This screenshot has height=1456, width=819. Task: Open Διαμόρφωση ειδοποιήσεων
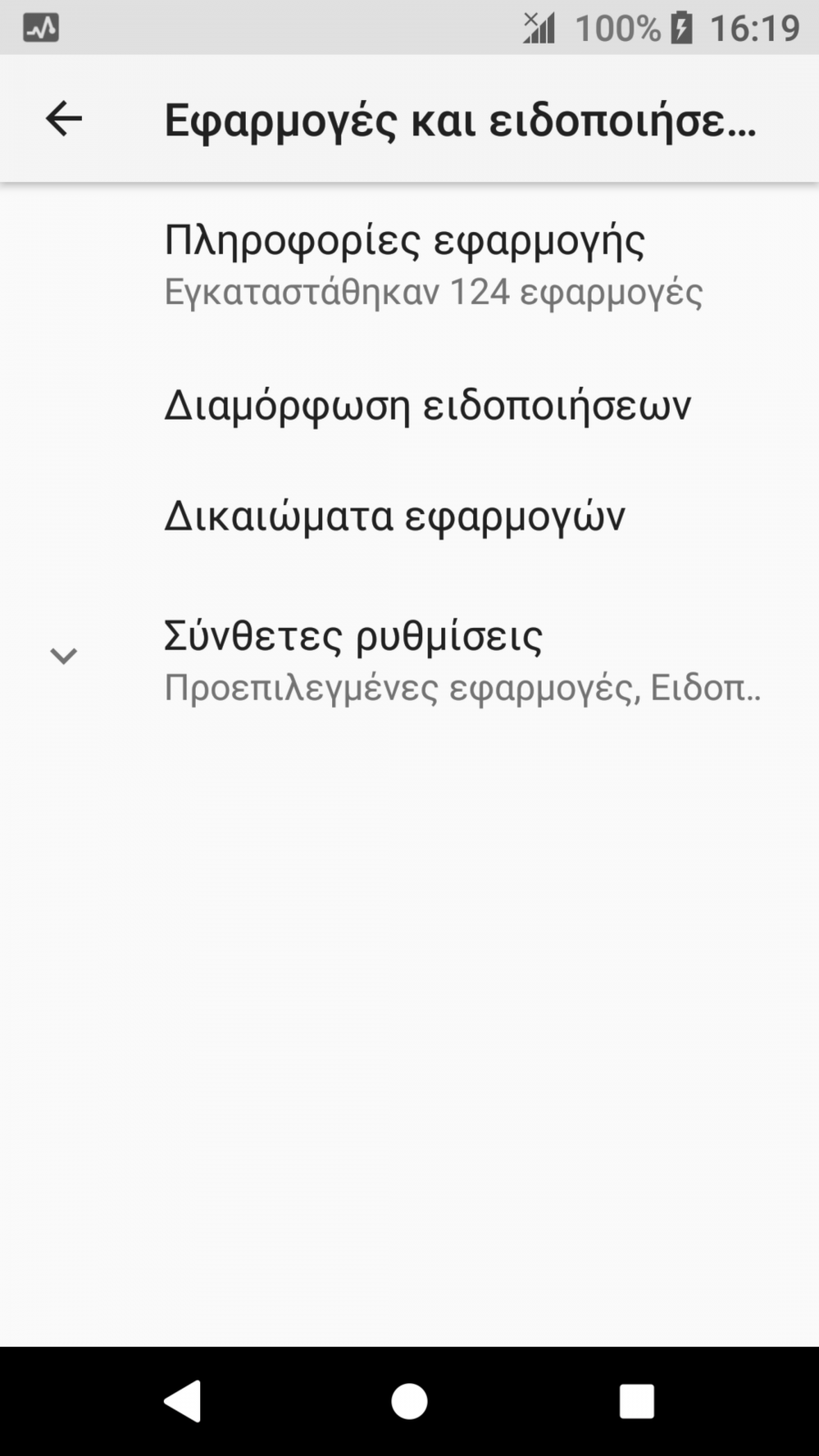coord(409,405)
